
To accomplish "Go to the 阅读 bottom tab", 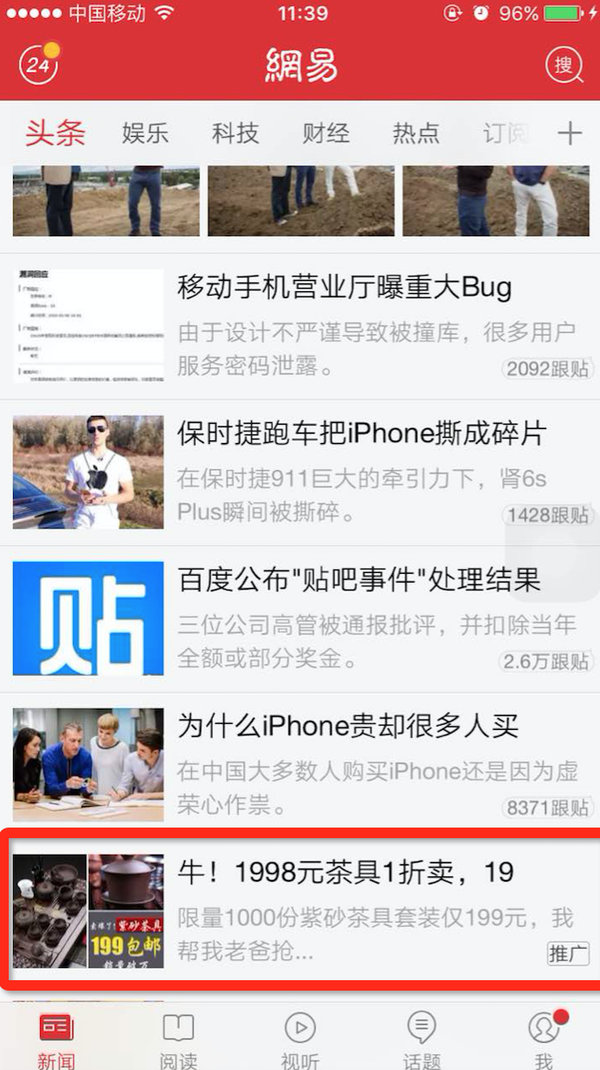I will pyautogui.click(x=178, y=1040).
